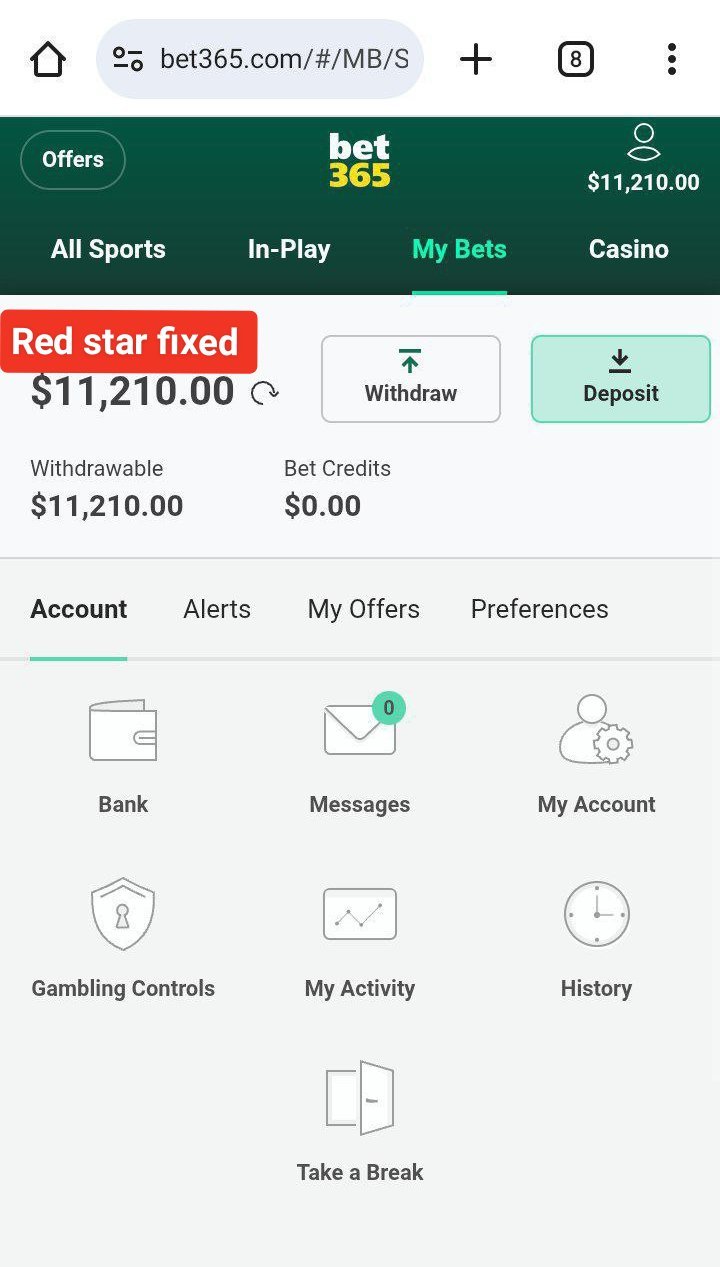The height and width of the screenshot is (1267, 720).
Task: View the My Offers tab
Action: point(363,609)
